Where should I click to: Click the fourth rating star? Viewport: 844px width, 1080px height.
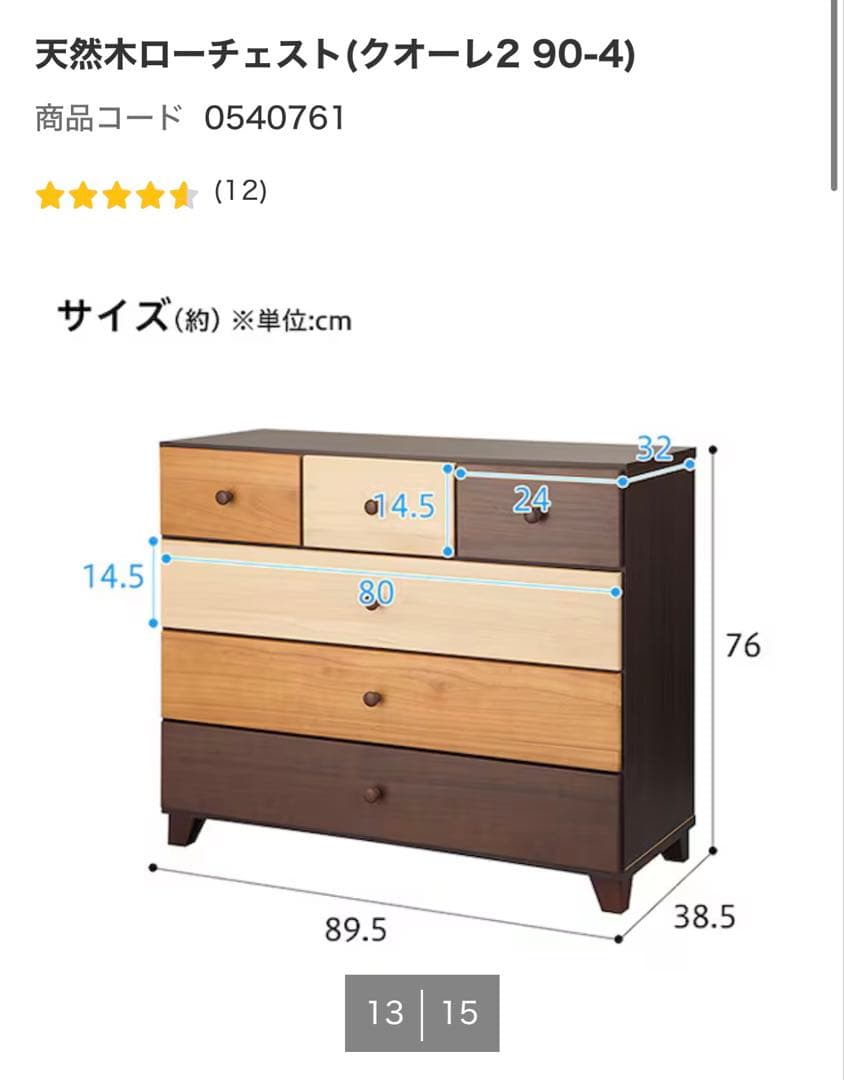[x=151, y=194]
